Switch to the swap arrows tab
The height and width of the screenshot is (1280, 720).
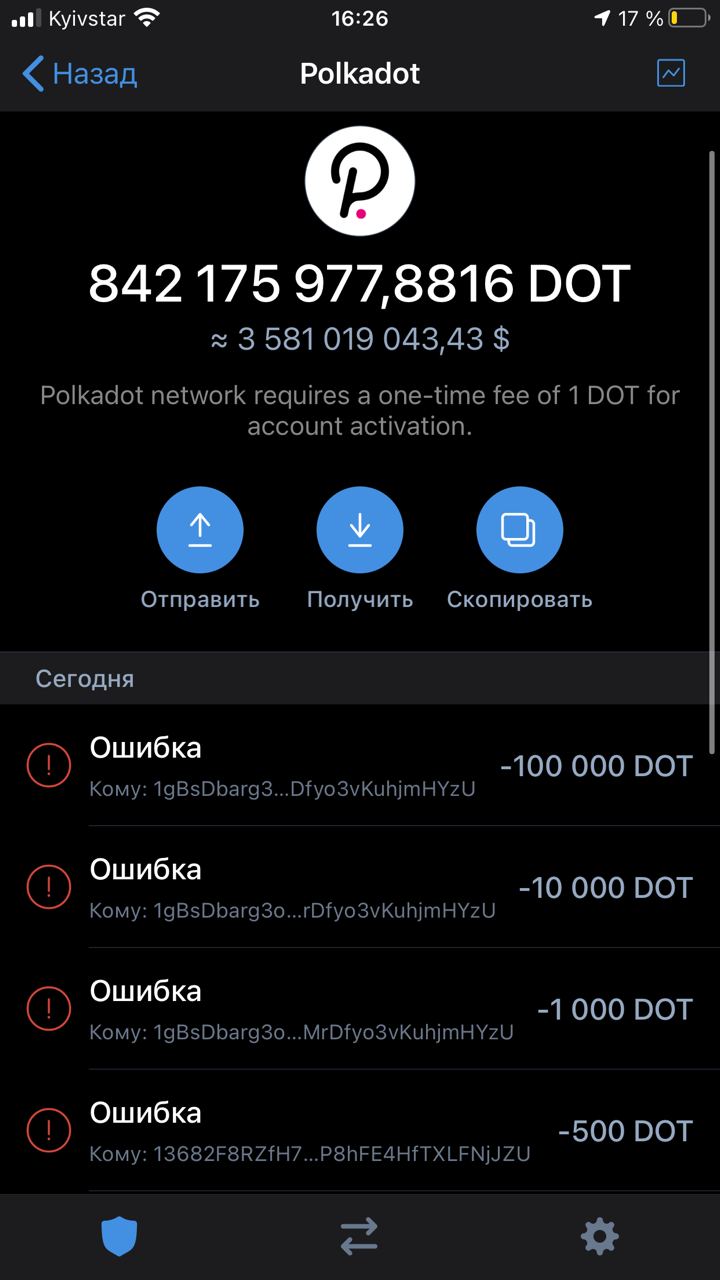[x=359, y=1237]
